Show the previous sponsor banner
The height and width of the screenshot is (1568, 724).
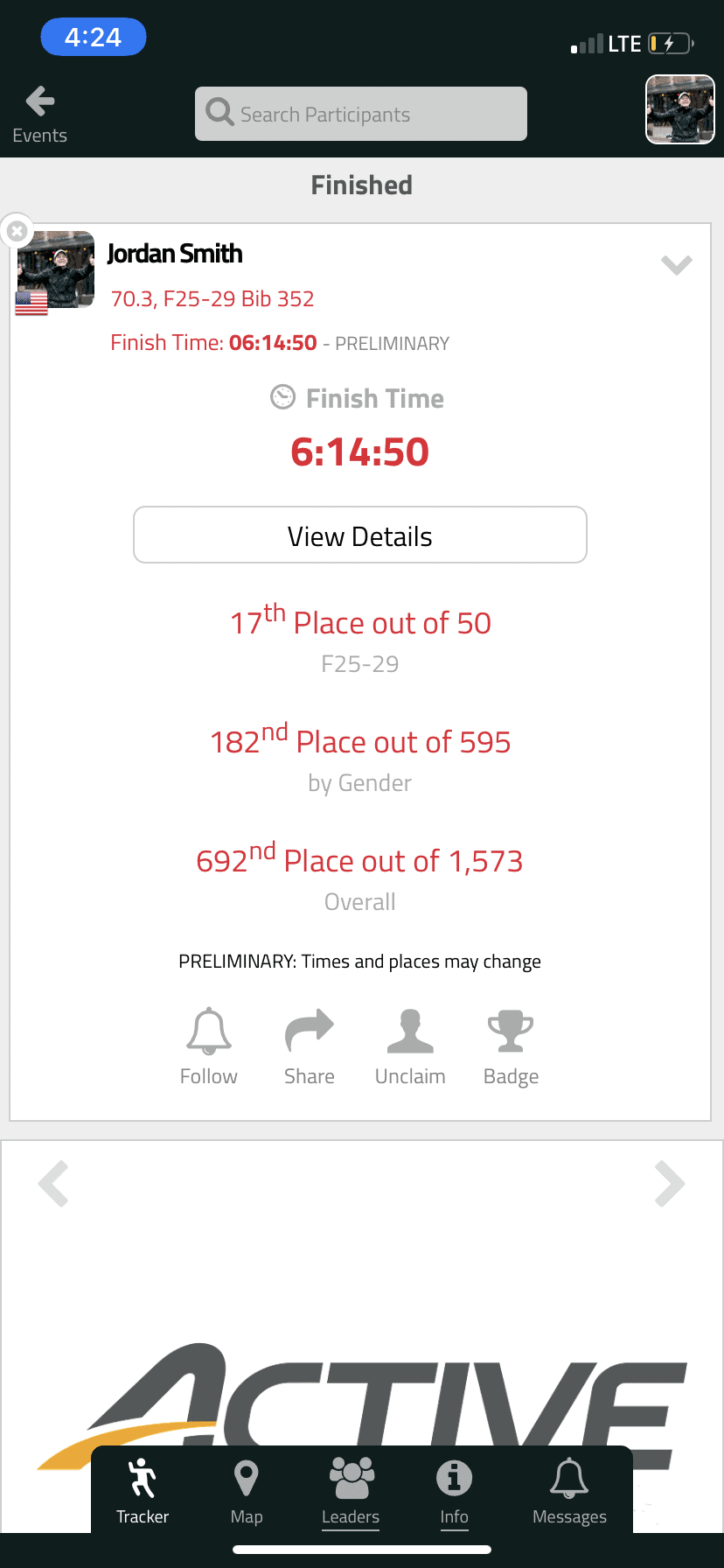[x=53, y=1184]
